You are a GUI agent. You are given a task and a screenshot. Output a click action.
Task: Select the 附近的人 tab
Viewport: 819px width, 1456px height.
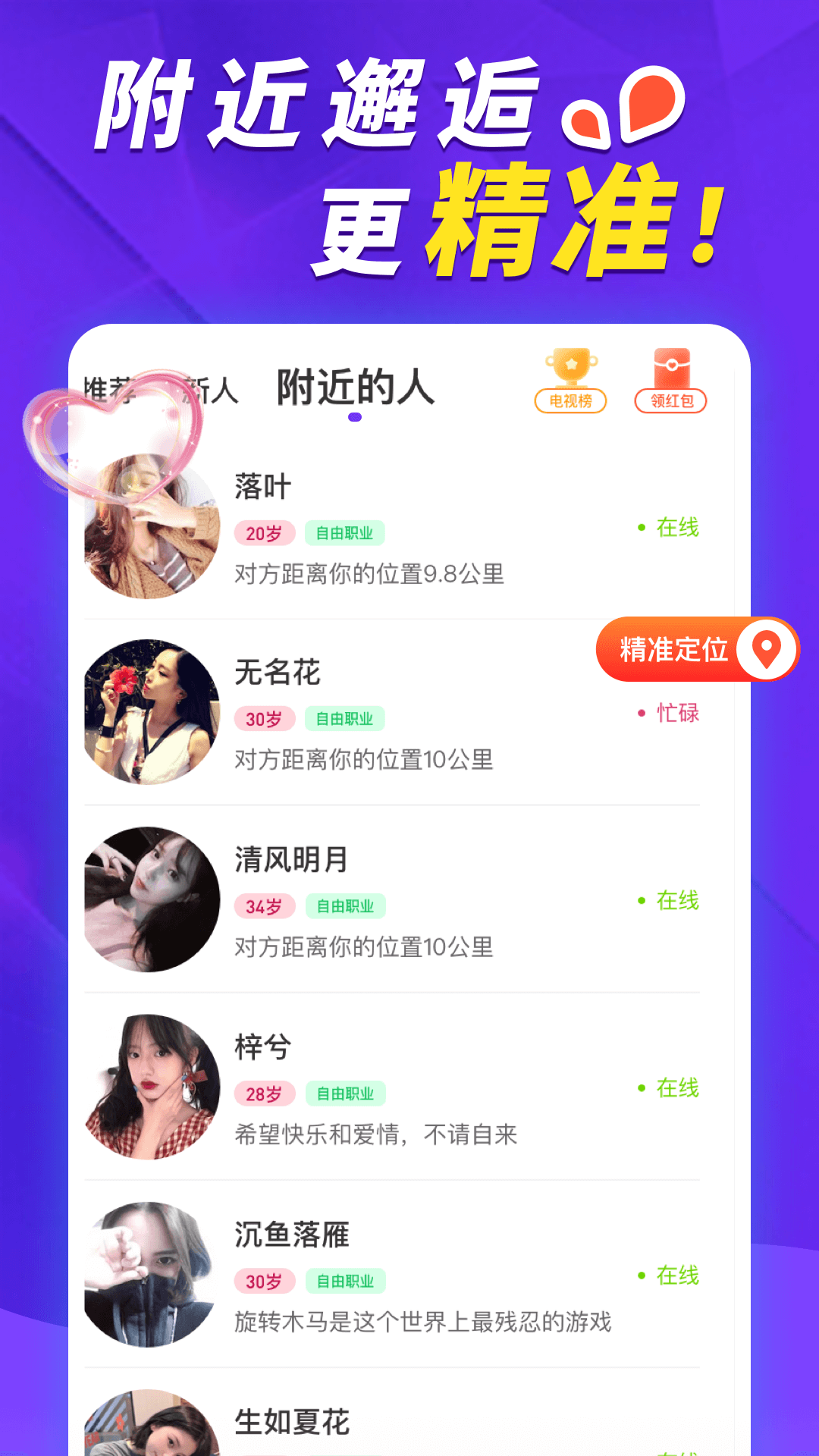pos(356,388)
